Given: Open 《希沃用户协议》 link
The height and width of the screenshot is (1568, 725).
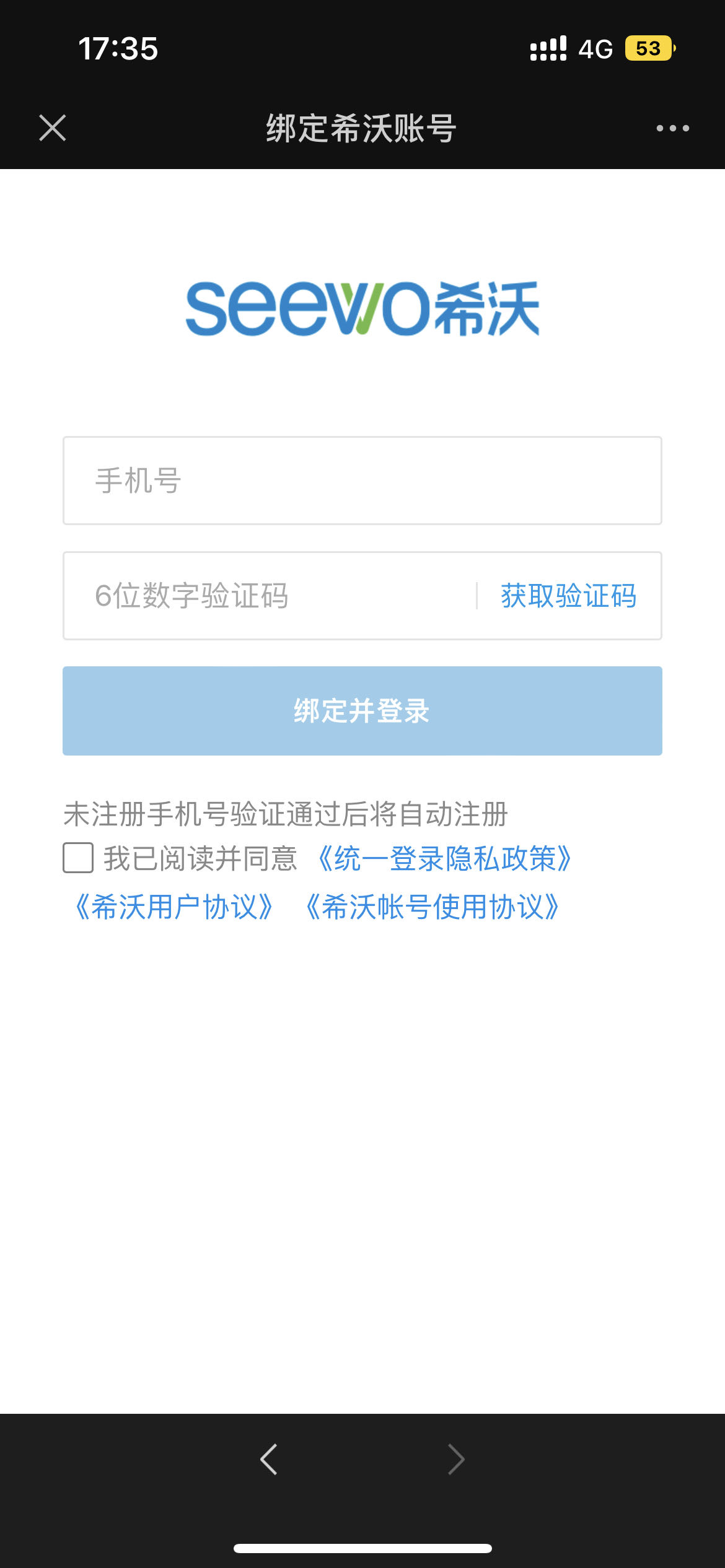Looking at the screenshot, I should [174, 907].
